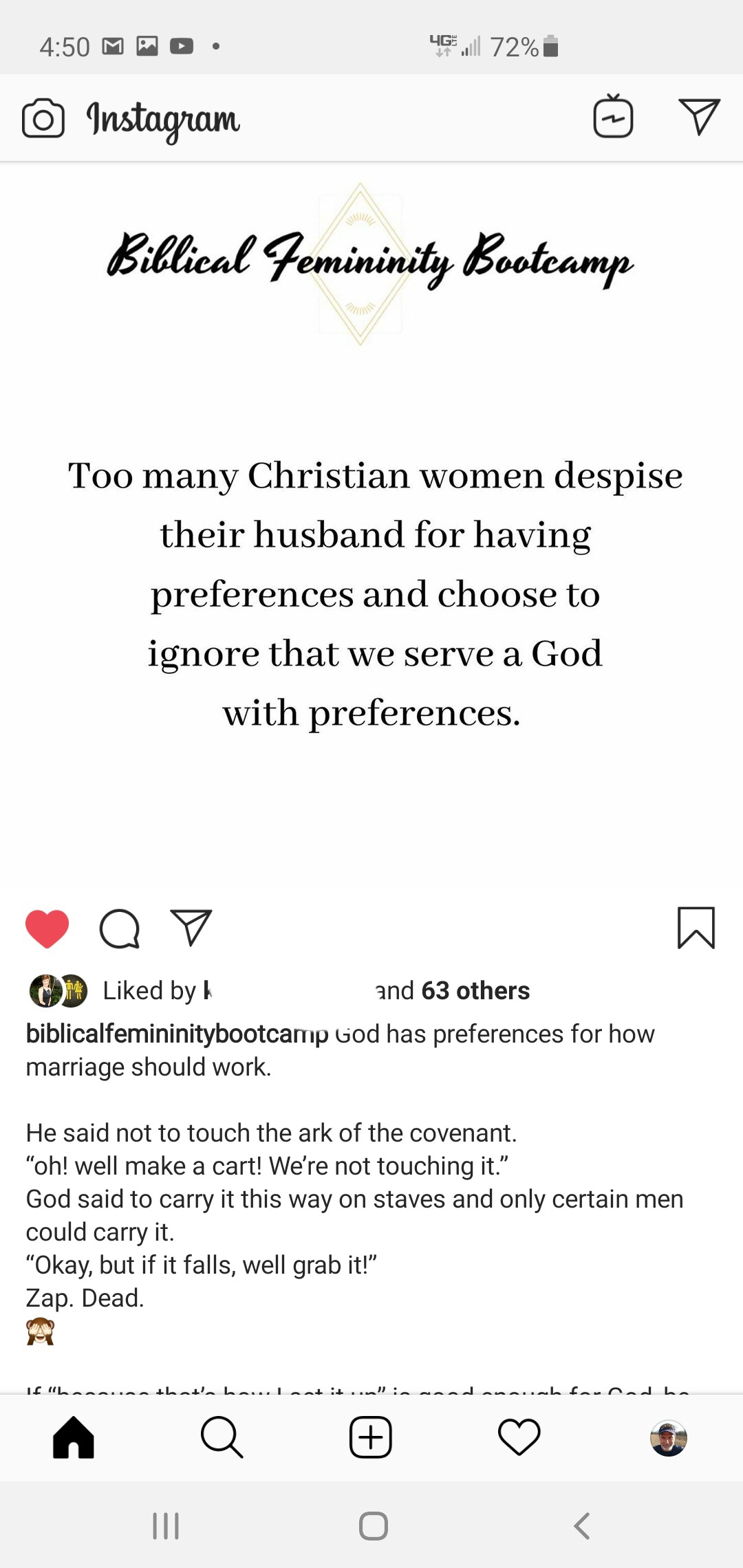Image resolution: width=743 pixels, height=1568 pixels.
Task: Unlike the Biblical Femininity Bootcamp post
Action: 47,928
